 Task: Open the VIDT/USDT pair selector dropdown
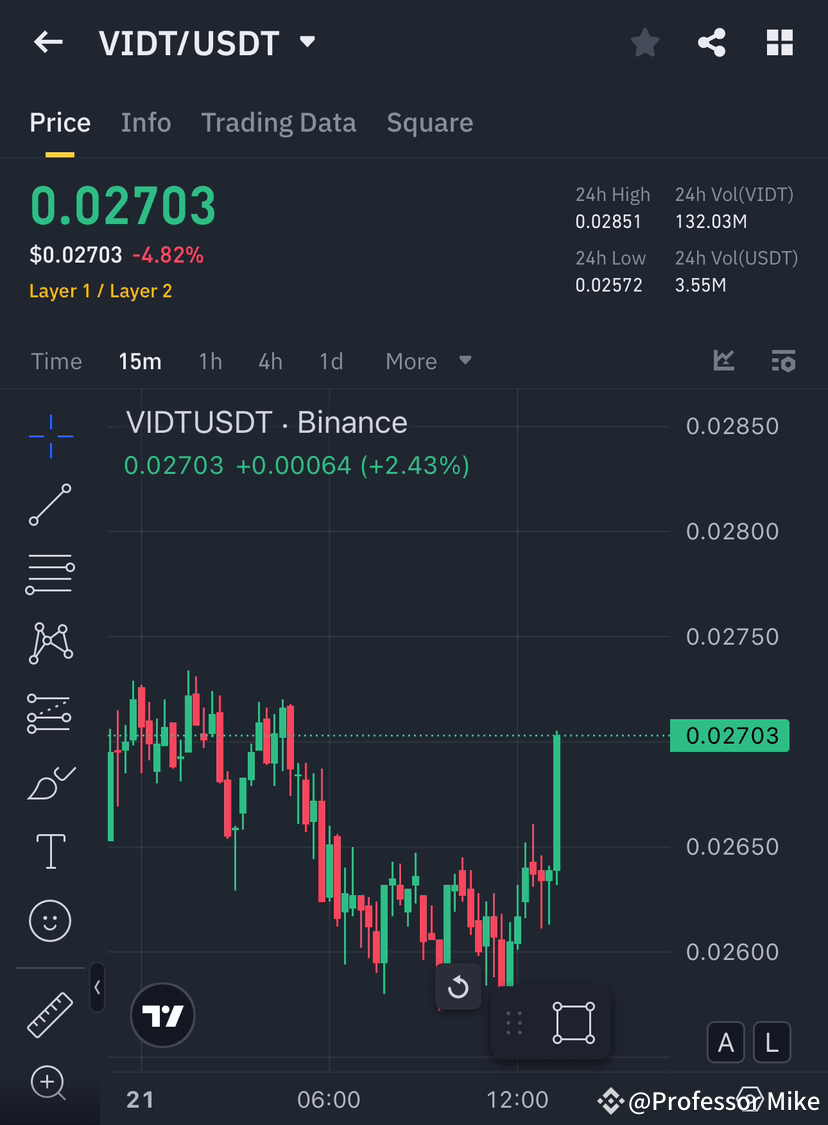tap(306, 42)
